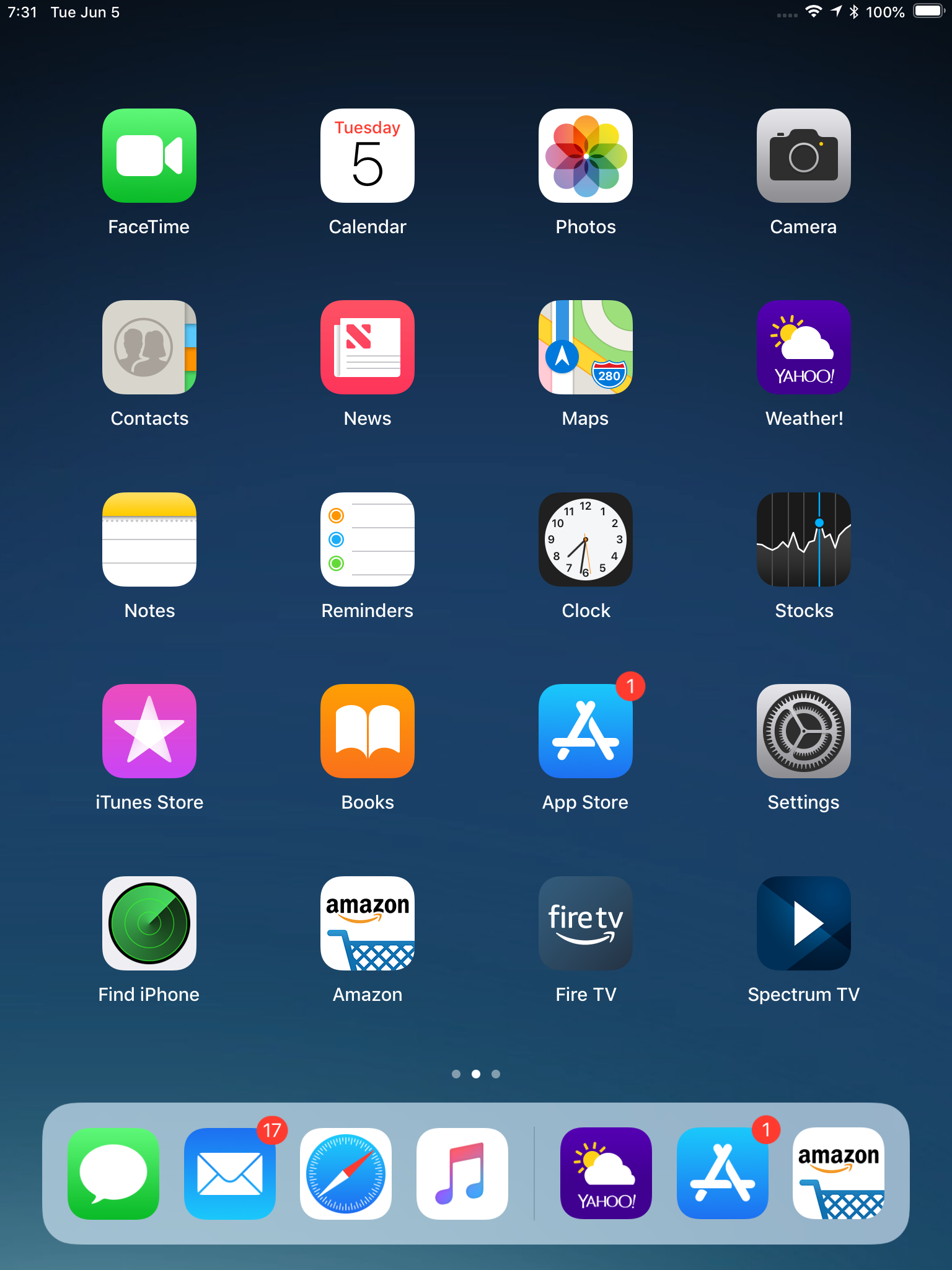Screen dimensions: 952x1270
Task: Launch Spectrum TV
Action: [x=804, y=923]
